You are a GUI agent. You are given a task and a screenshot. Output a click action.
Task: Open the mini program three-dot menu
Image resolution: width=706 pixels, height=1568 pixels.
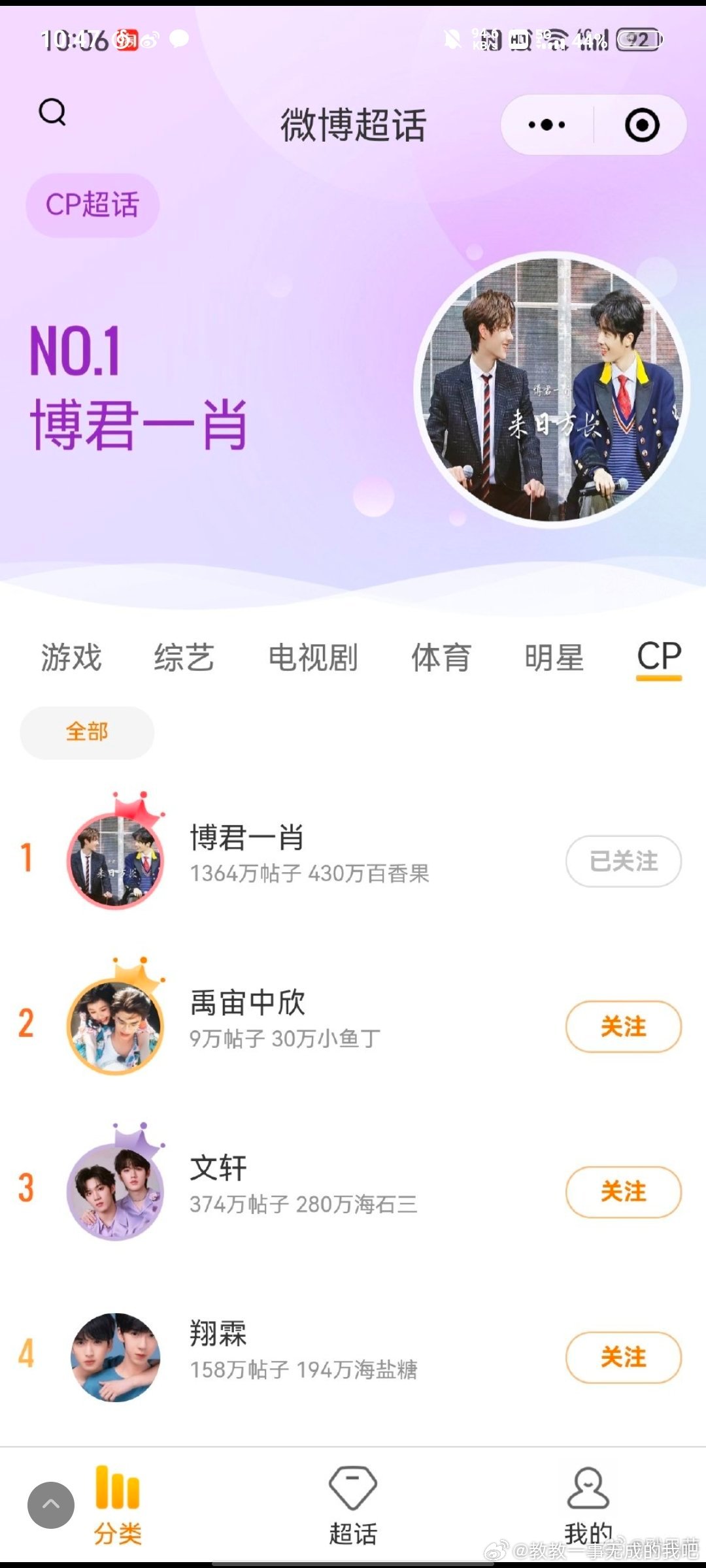click(x=546, y=125)
